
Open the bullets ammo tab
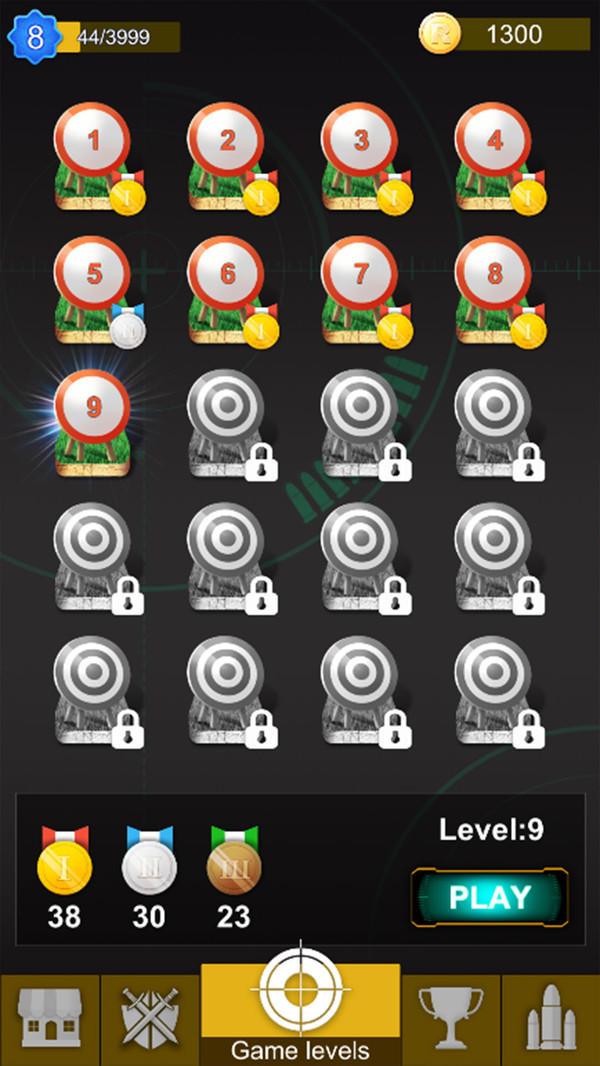551,1019
